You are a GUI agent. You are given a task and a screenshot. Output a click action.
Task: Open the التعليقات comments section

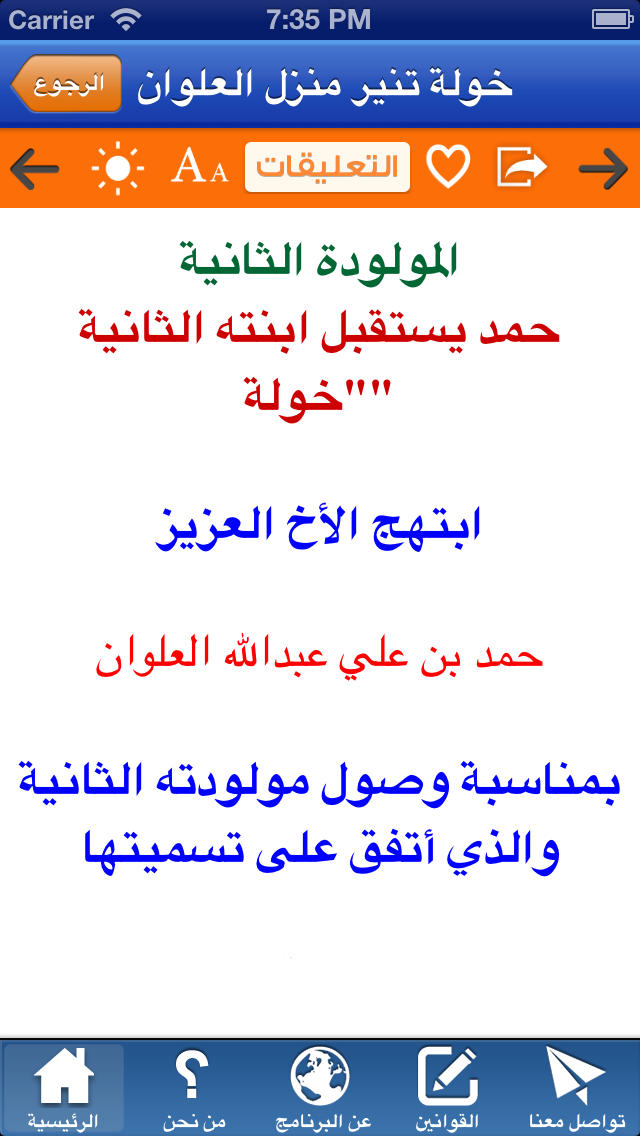pos(328,167)
